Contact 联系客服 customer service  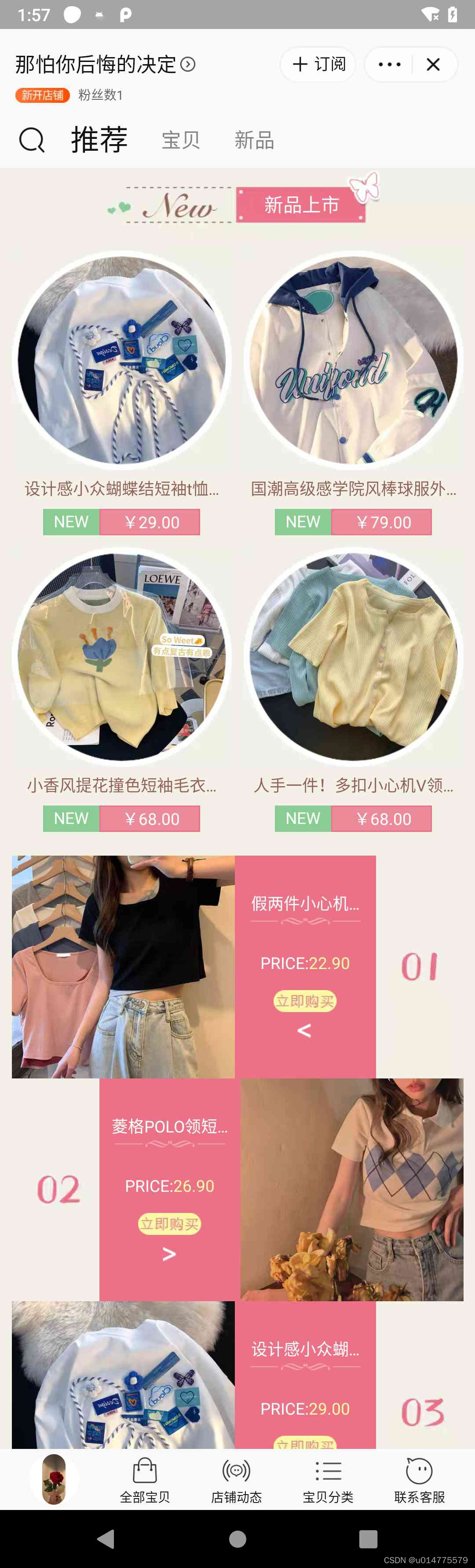tap(419, 1480)
